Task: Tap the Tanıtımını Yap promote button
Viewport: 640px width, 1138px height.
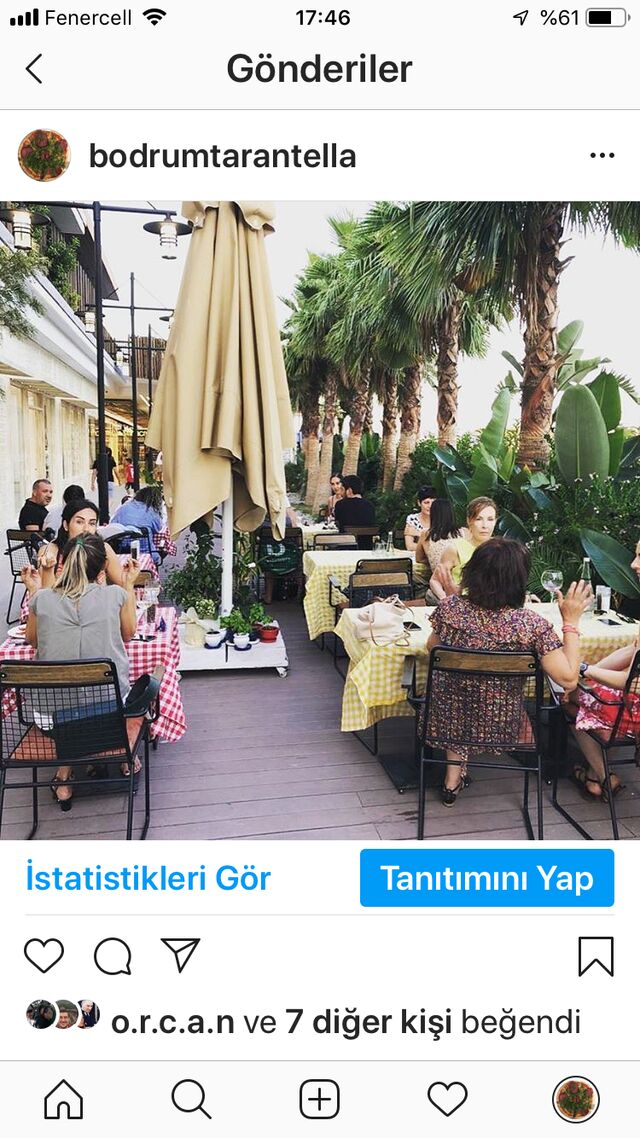Action: (487, 878)
